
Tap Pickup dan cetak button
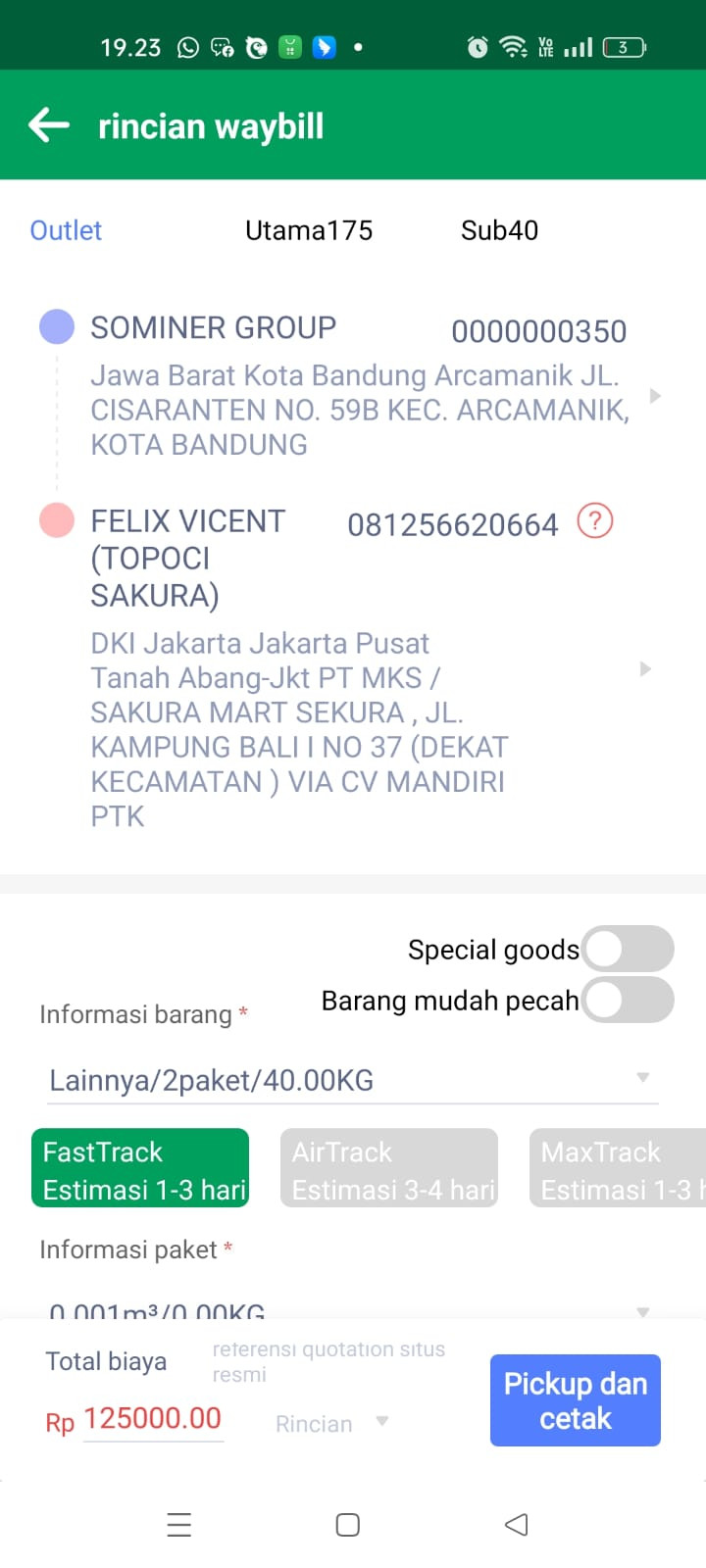pos(576,1400)
